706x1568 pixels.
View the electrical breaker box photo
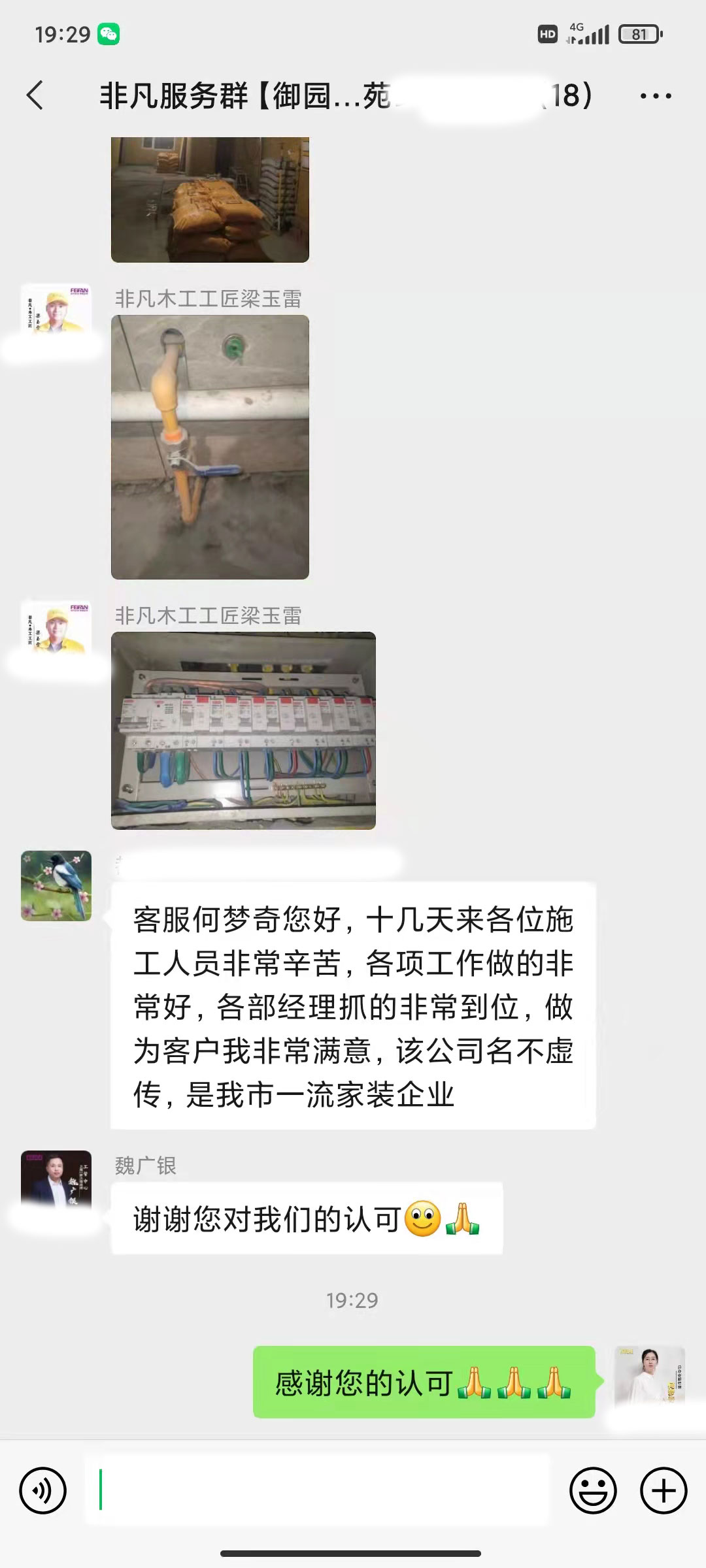[x=243, y=730]
